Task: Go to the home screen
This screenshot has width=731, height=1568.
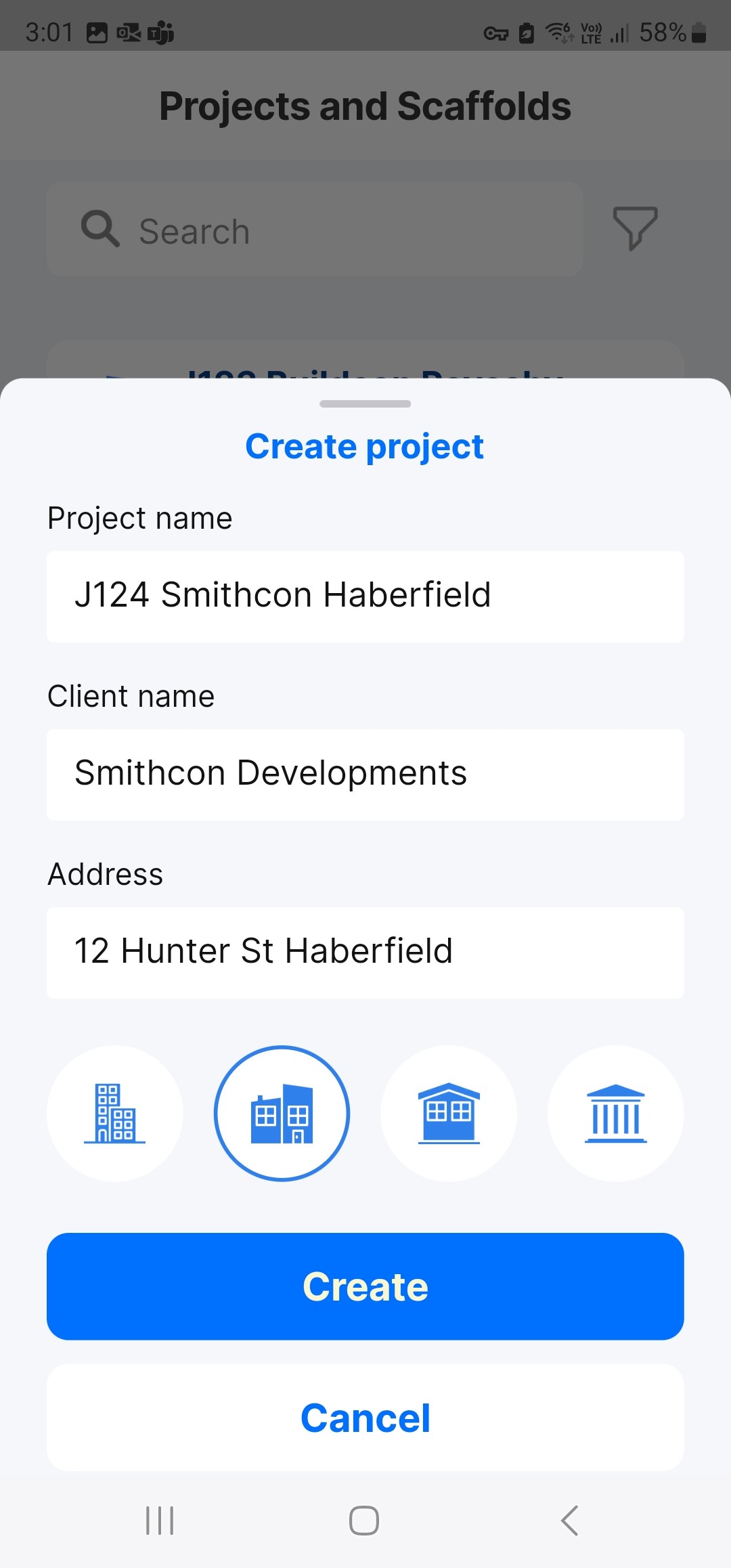Action: [364, 1521]
